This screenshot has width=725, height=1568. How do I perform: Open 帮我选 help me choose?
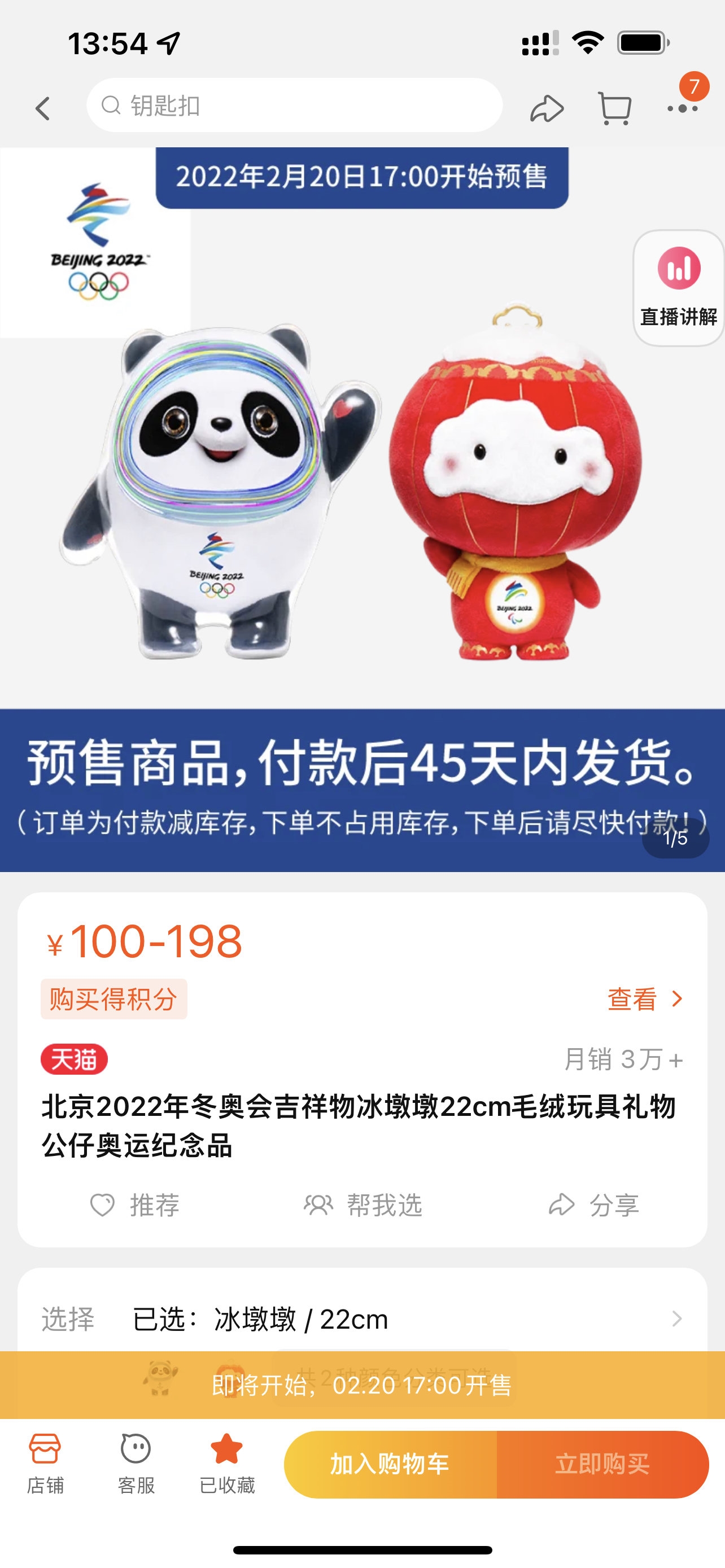click(363, 1205)
